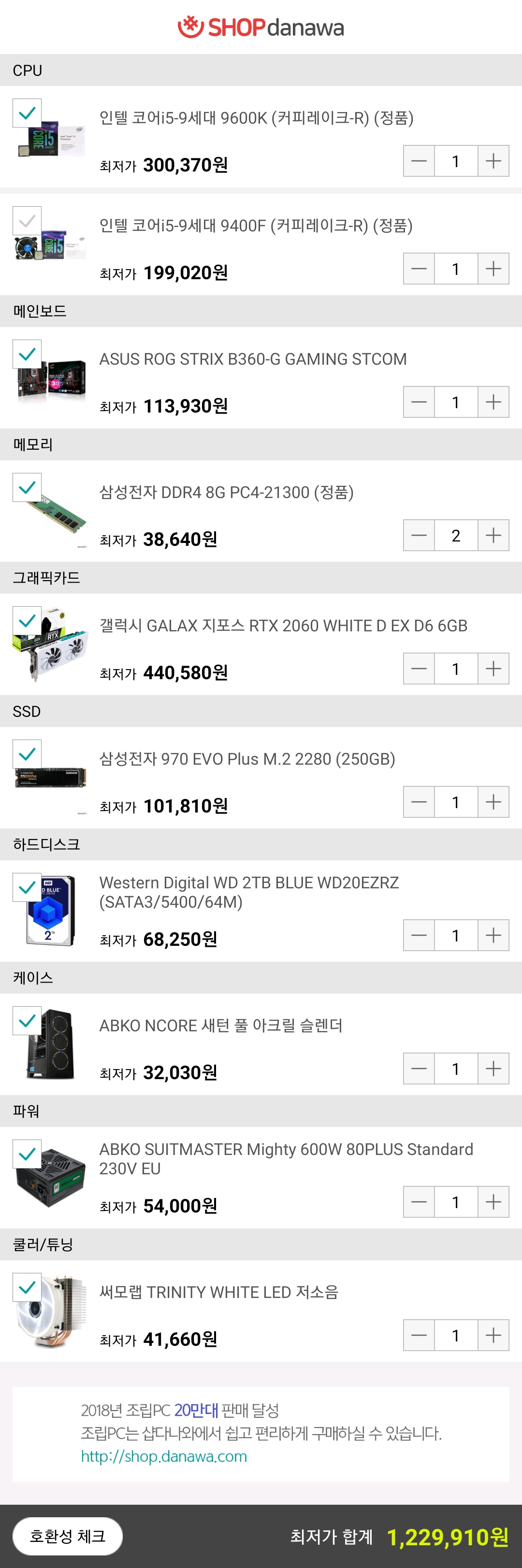522x1568 pixels.
Task: Decrease quantity of 970 EVO Plus SSD
Action: click(419, 802)
